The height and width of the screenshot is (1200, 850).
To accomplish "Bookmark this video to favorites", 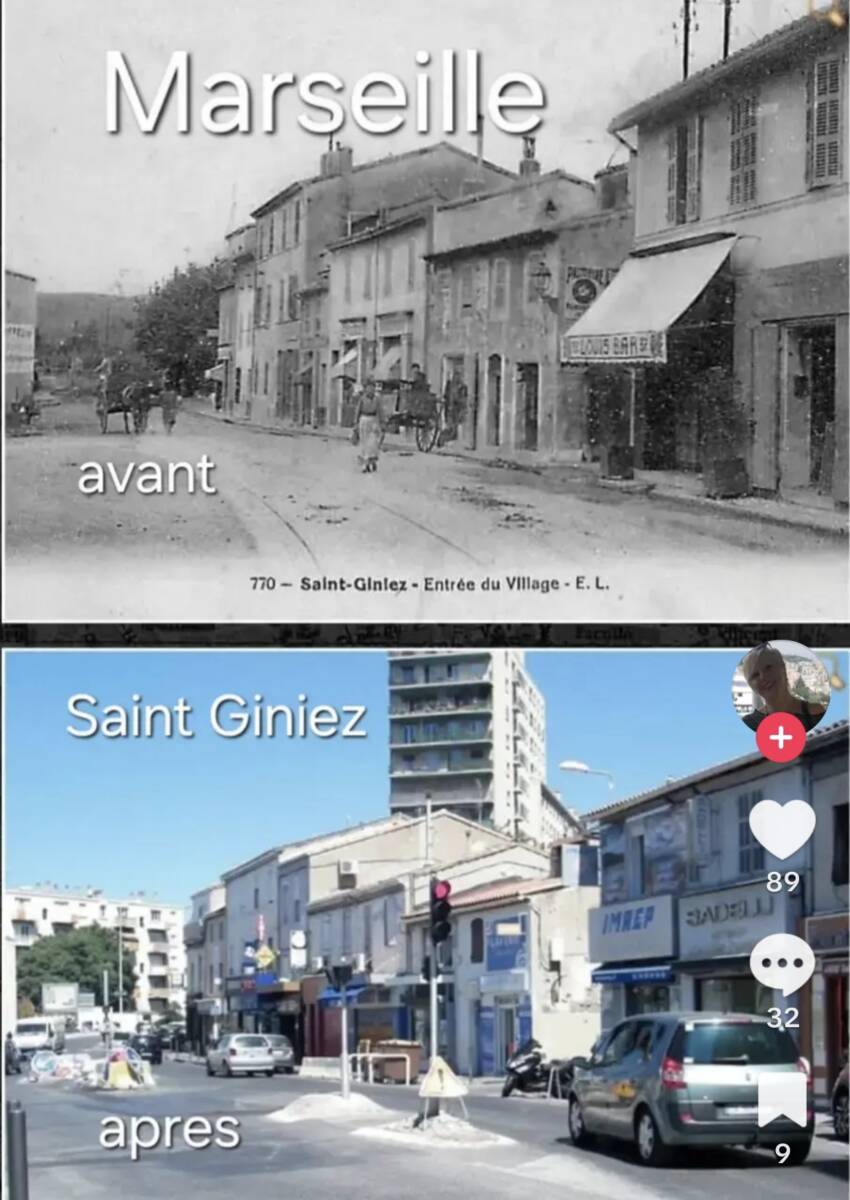I will click(x=782, y=1100).
